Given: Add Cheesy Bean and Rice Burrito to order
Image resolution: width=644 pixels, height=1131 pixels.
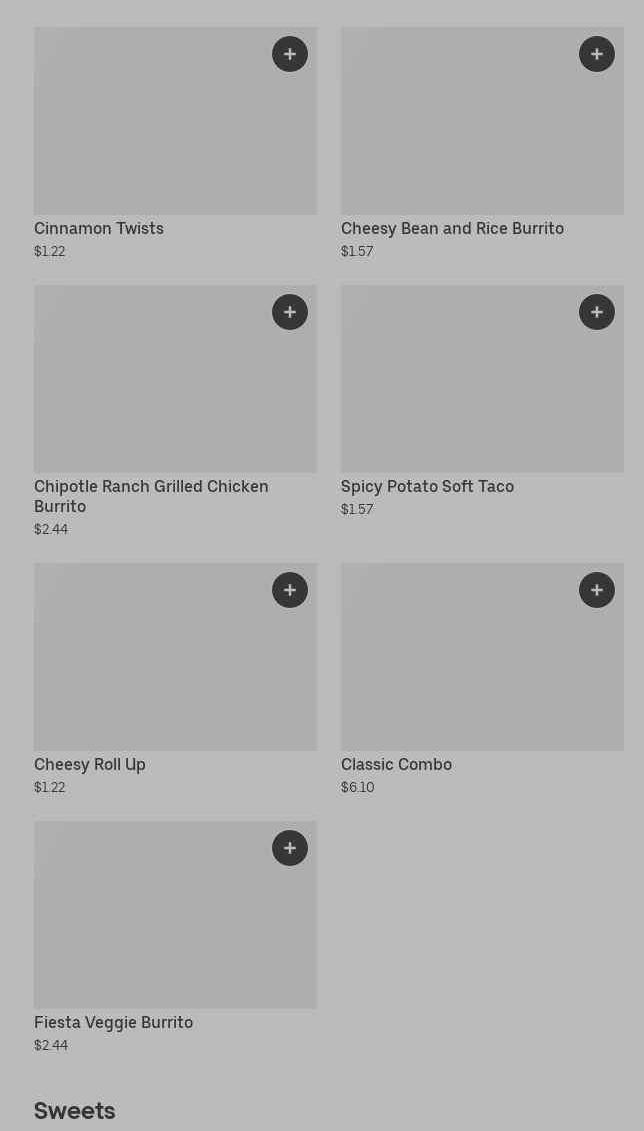Looking at the screenshot, I should 597,54.
